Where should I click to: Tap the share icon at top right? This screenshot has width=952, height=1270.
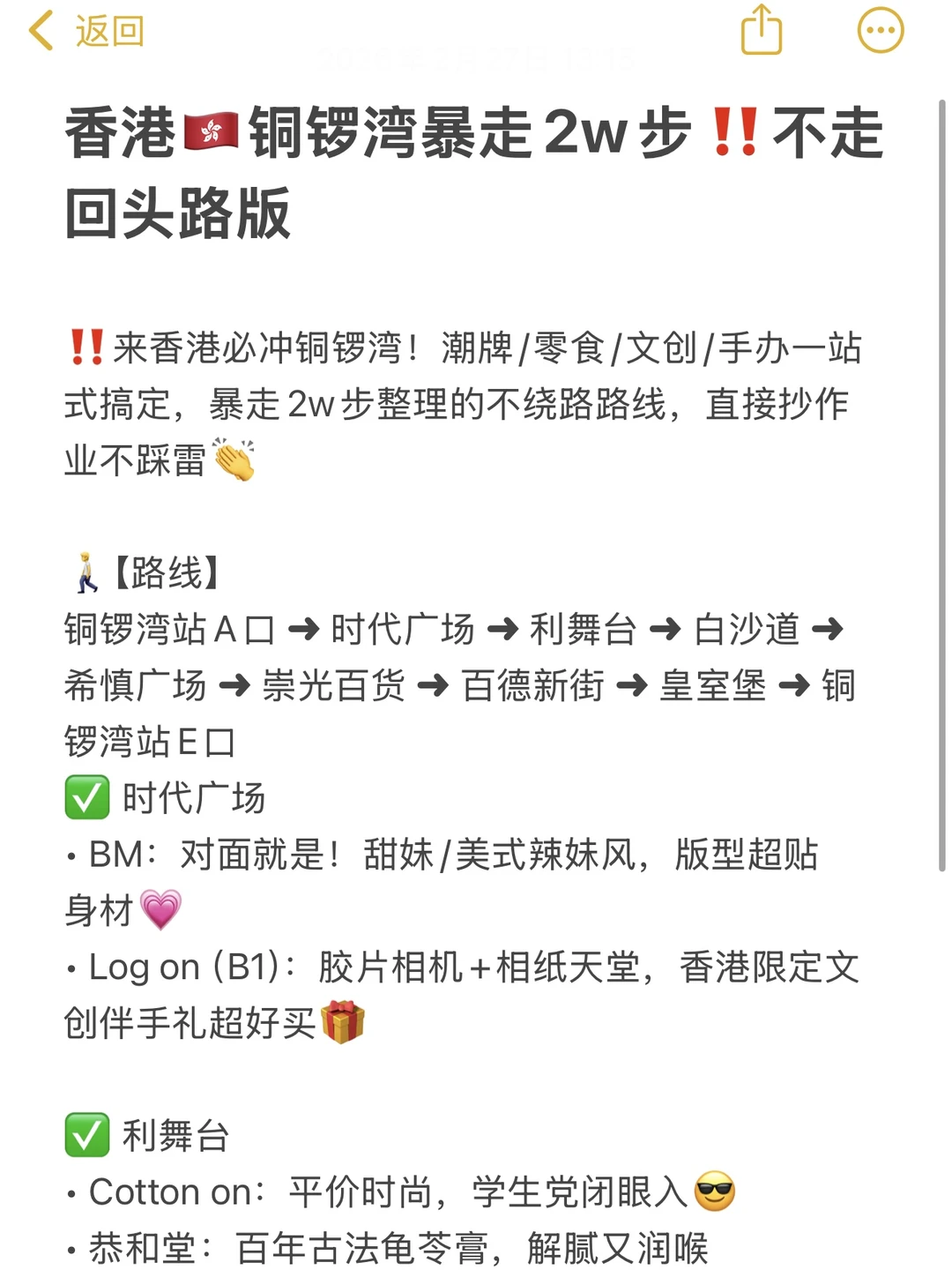[762, 29]
